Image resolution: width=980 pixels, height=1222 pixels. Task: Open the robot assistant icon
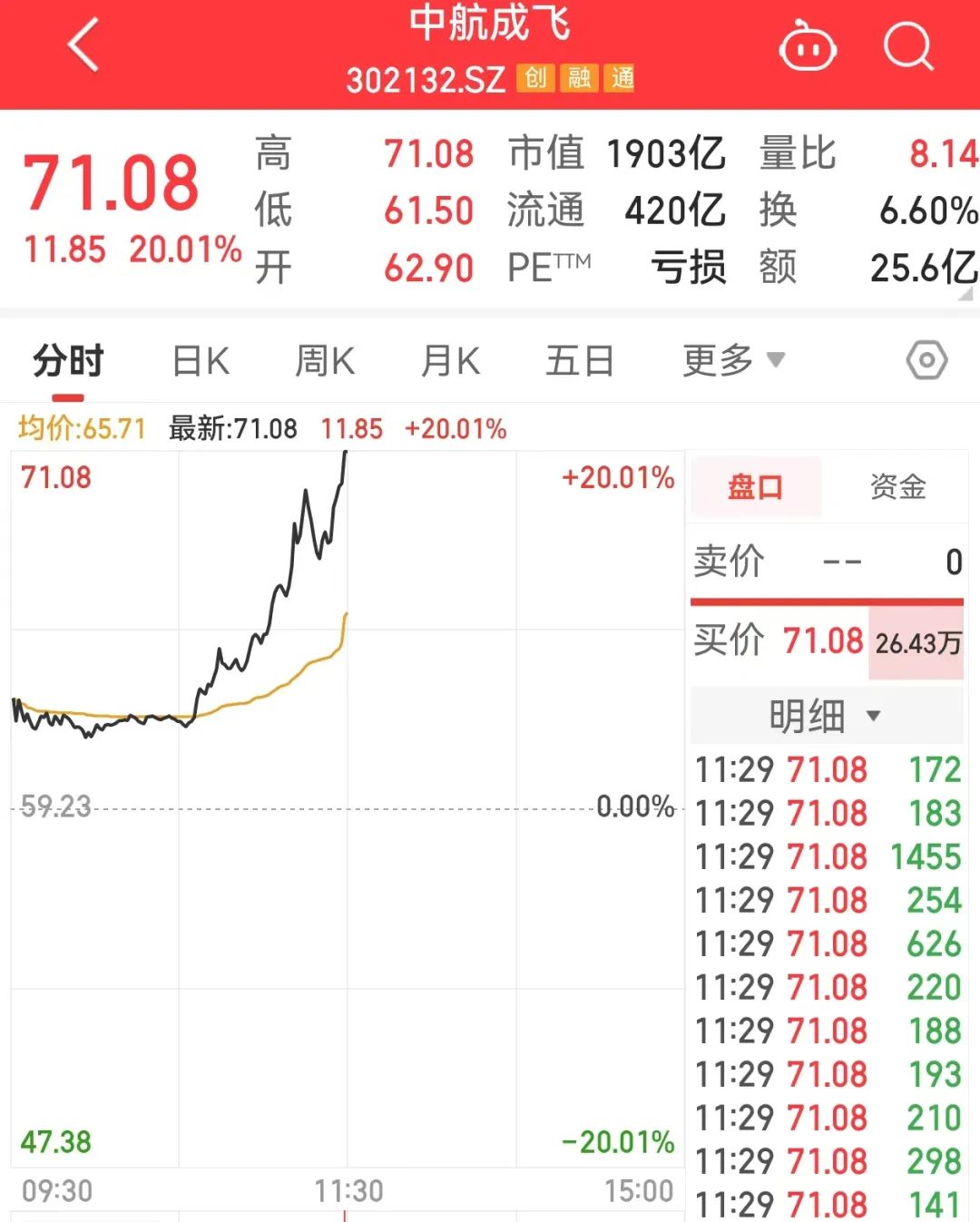pos(807,46)
